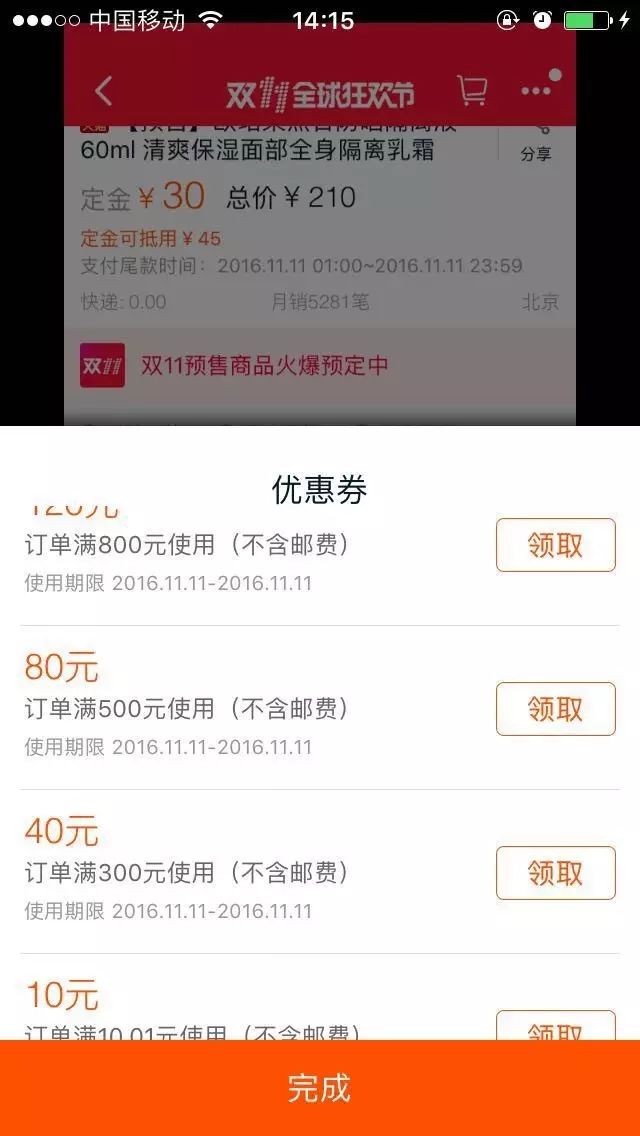Claim the coupon for orders over 800元
Screen dimensions: 640x1136
[555, 545]
